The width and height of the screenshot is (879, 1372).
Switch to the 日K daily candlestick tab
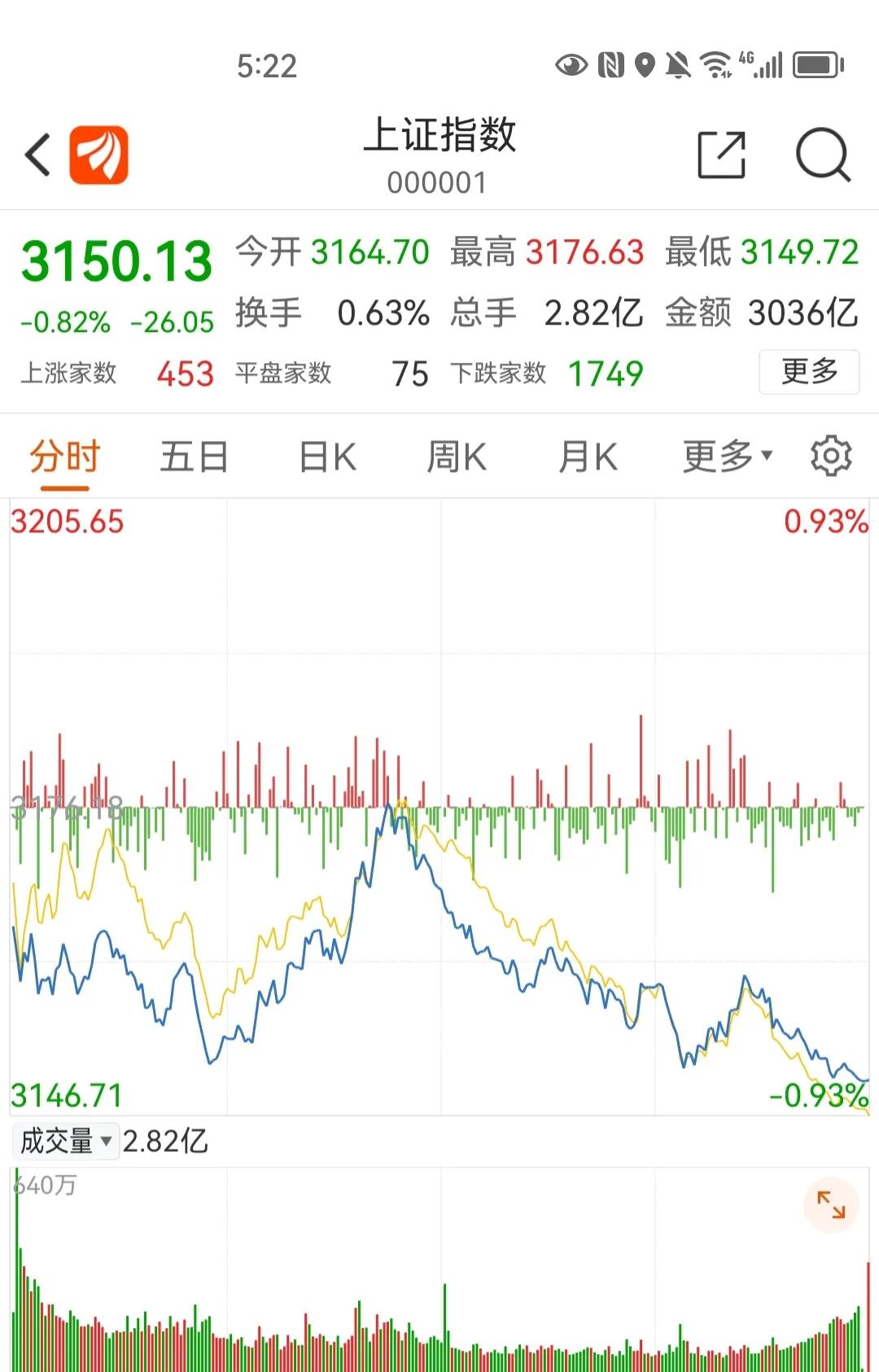coord(326,457)
